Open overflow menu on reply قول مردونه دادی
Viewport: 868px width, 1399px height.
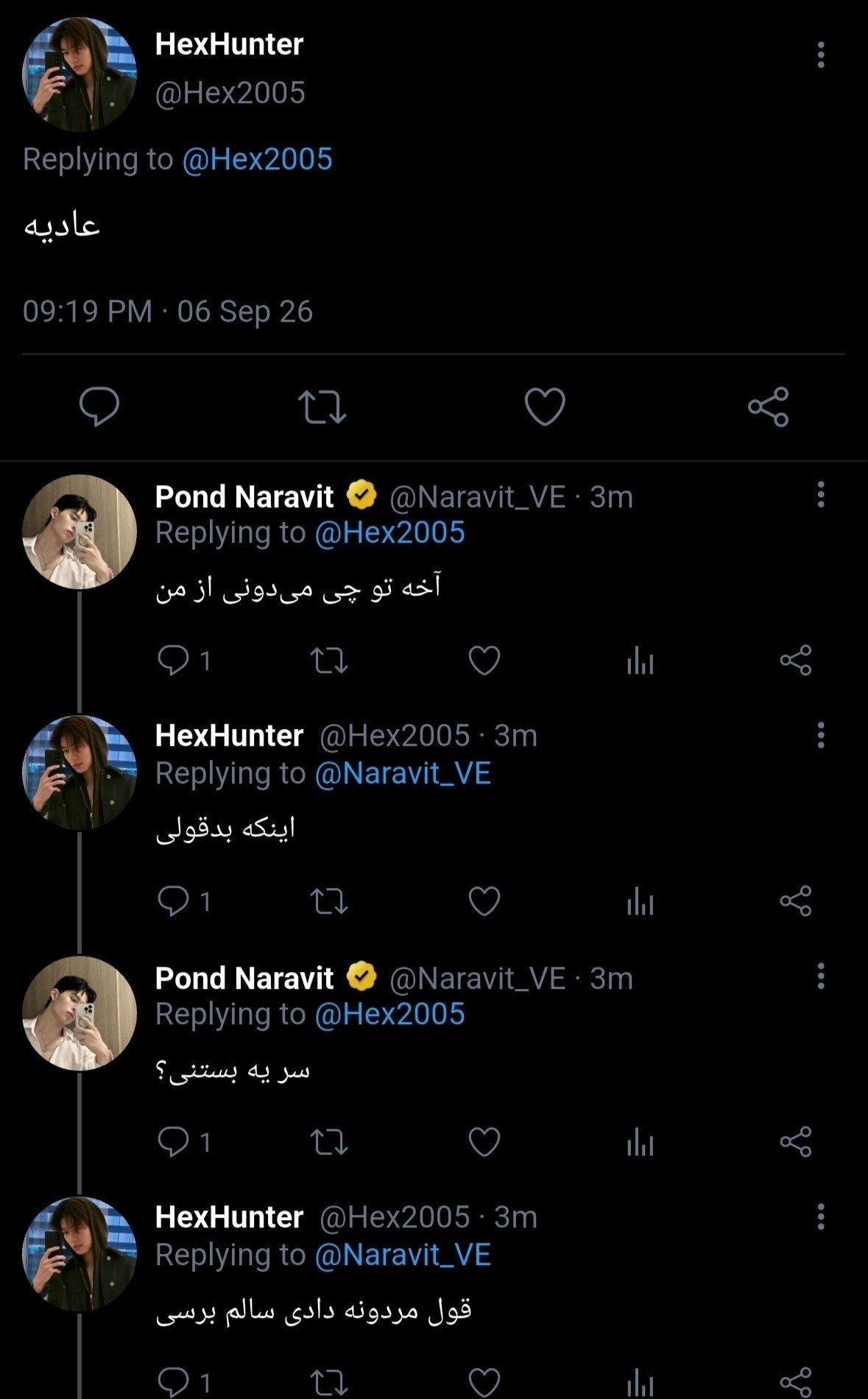coord(820,1217)
